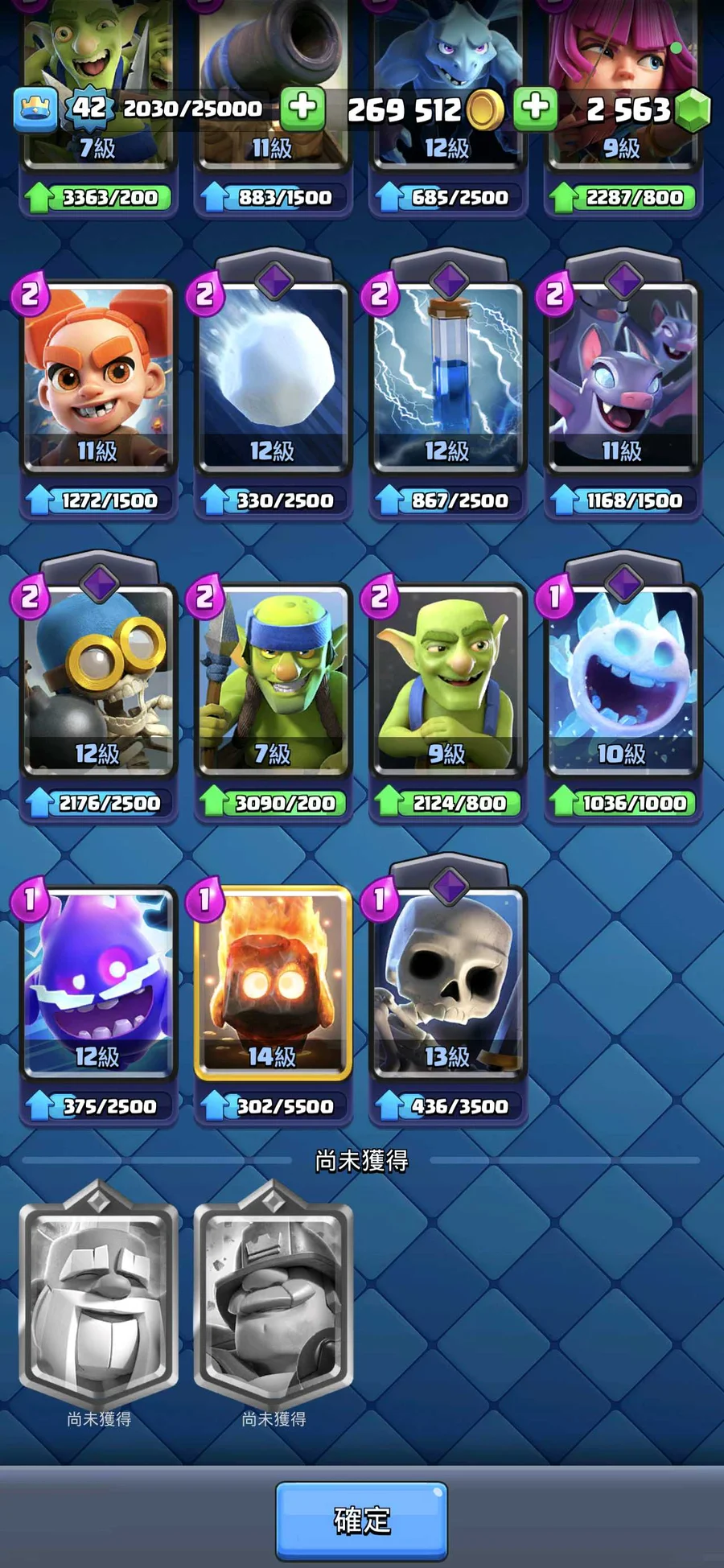Screen dimensions: 724x1568
Task: Select the Spear Goblins card at level 7
Action: (273, 680)
